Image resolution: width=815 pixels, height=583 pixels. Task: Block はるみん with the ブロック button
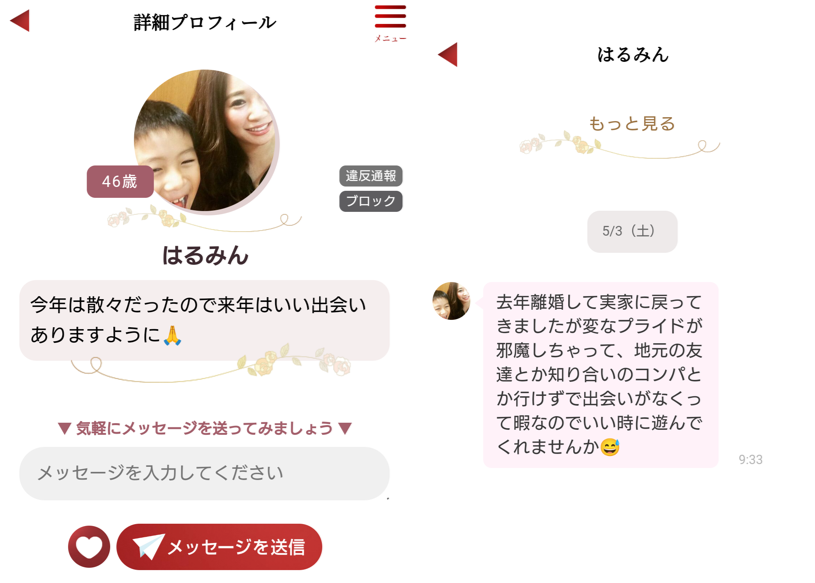click(x=371, y=201)
